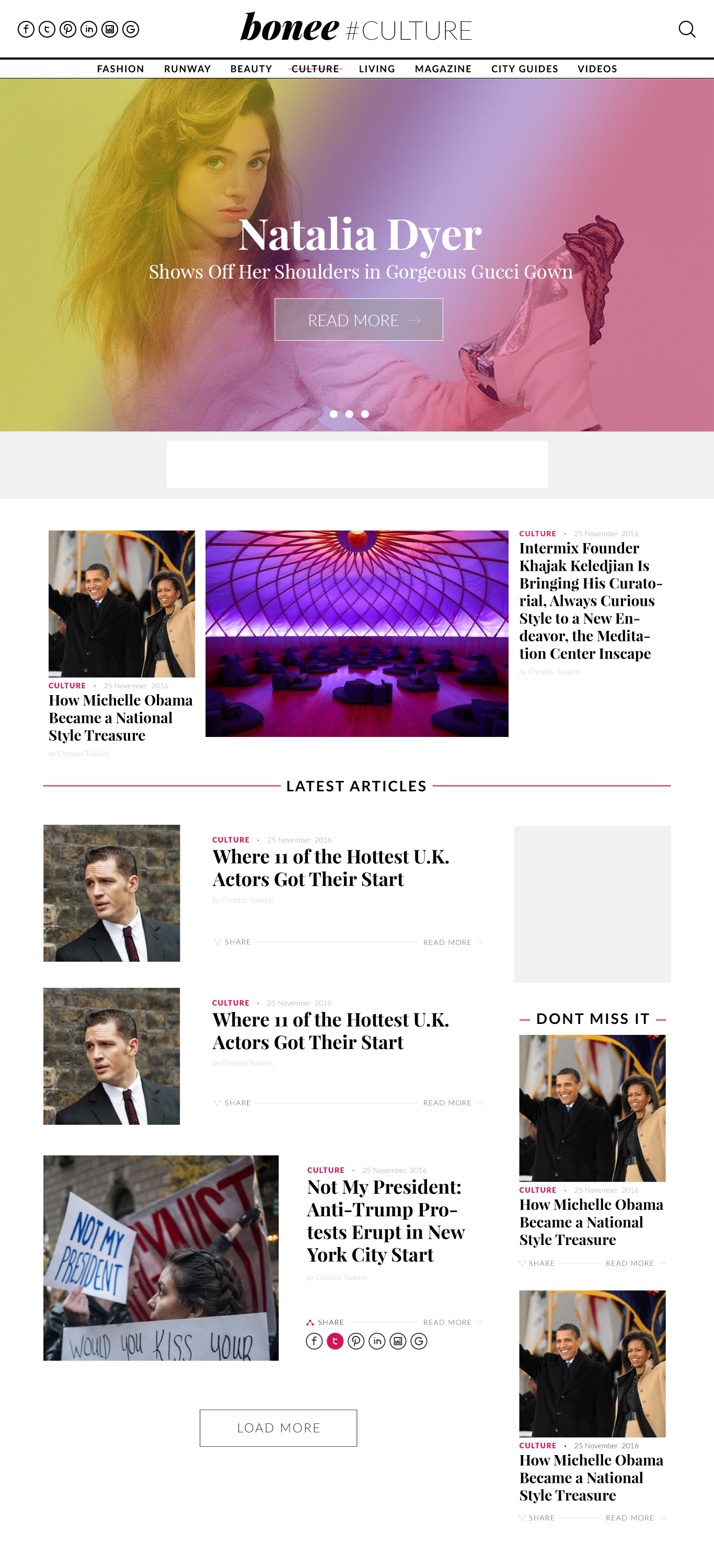This screenshot has width=714, height=1568.
Task: Open the first Dont Miss It Obama photo
Action: tap(592, 1108)
